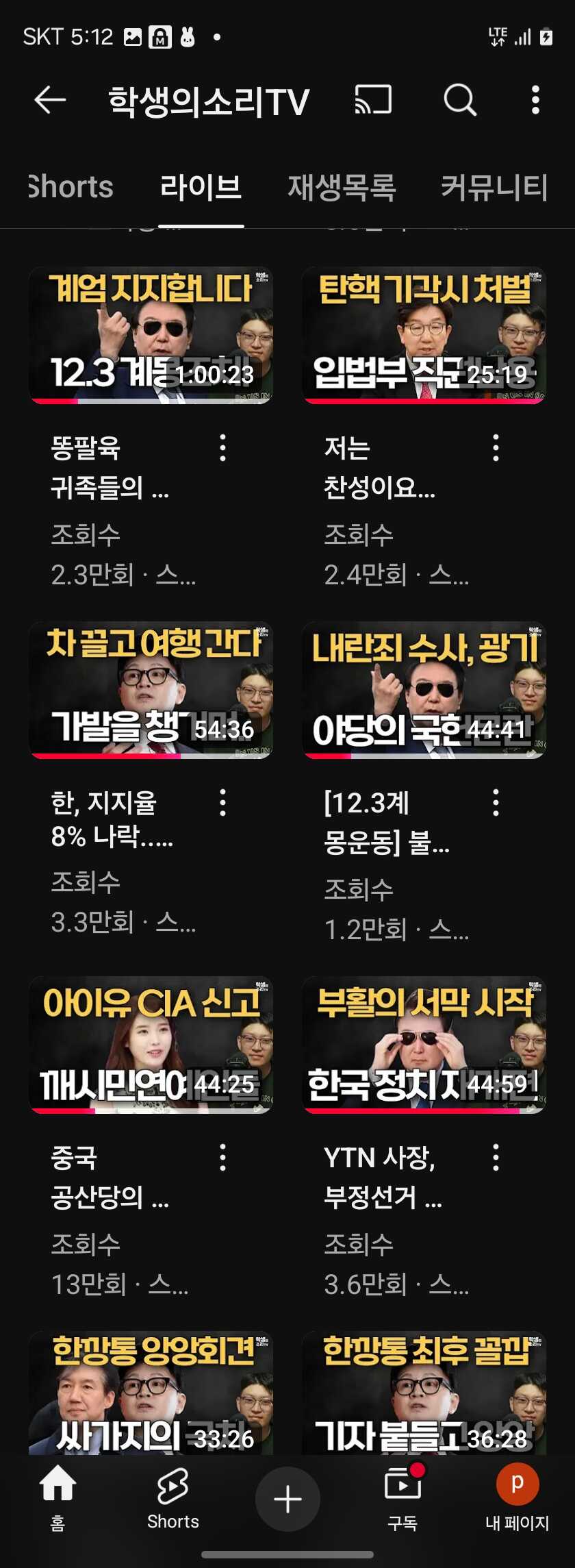Screen dimensions: 575x1568
Task: Open the 구독 subscriptions tab
Action: 402,1498
